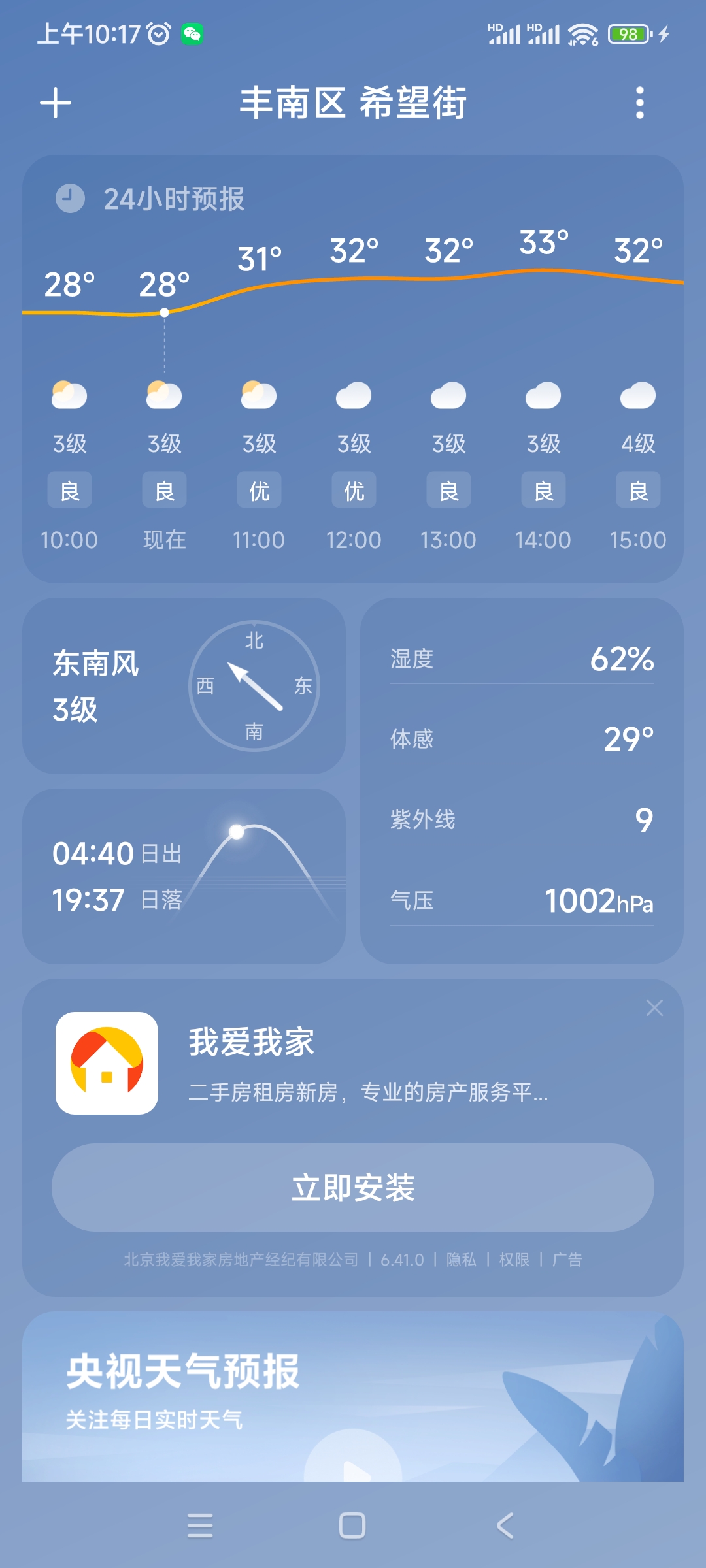Go to the system home screen
Screen dimensions: 706x1568
(352, 1526)
